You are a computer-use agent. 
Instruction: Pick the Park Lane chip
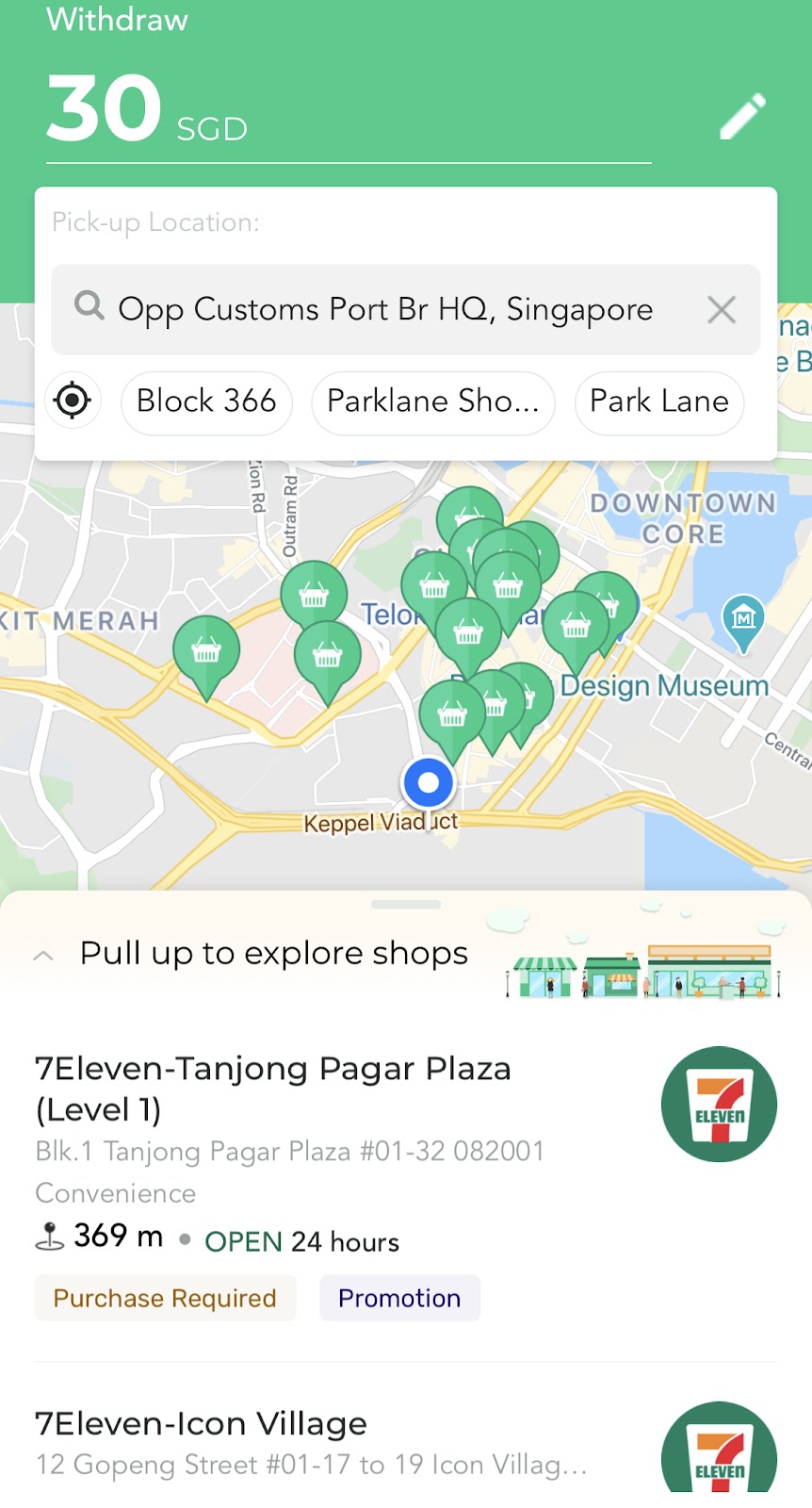pos(658,402)
